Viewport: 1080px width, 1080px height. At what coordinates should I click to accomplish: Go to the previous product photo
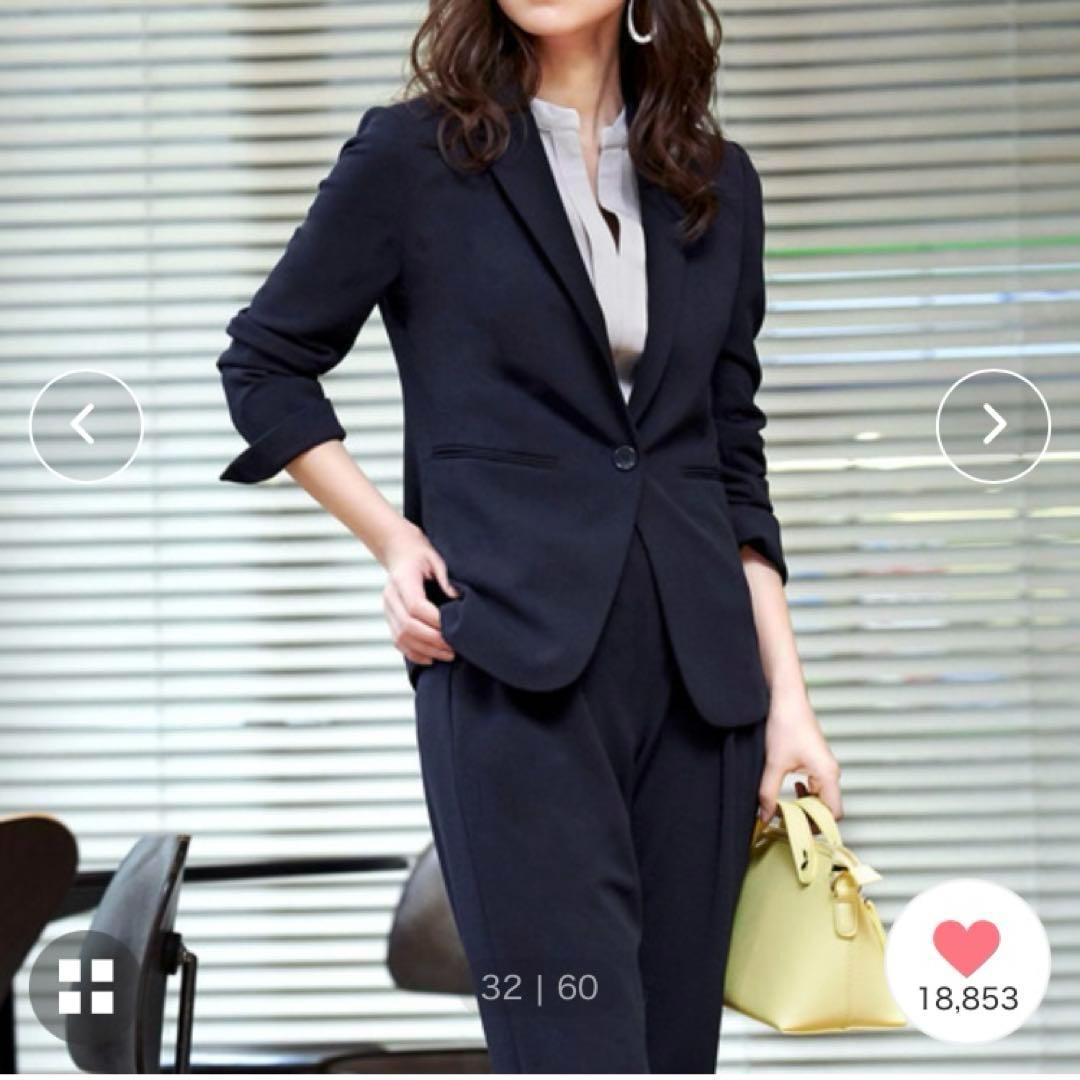tap(86, 426)
